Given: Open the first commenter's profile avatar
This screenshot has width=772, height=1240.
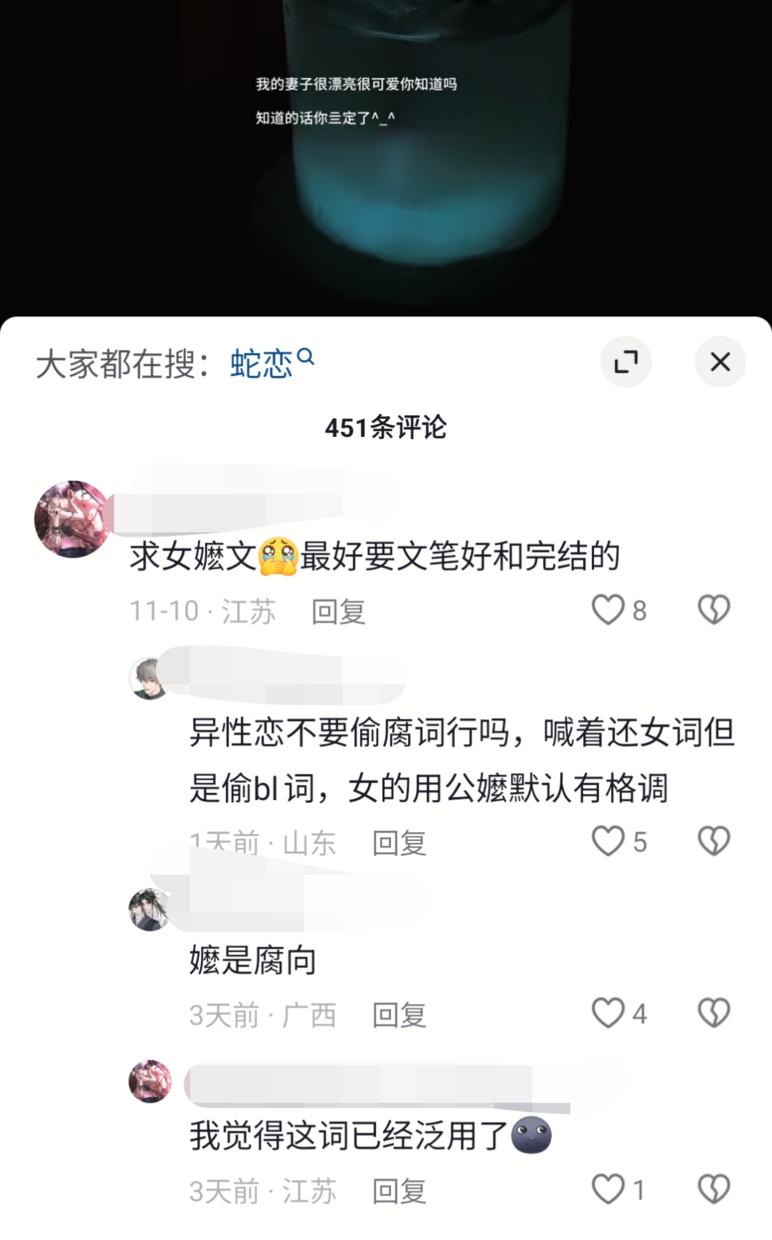Looking at the screenshot, I should (70, 516).
